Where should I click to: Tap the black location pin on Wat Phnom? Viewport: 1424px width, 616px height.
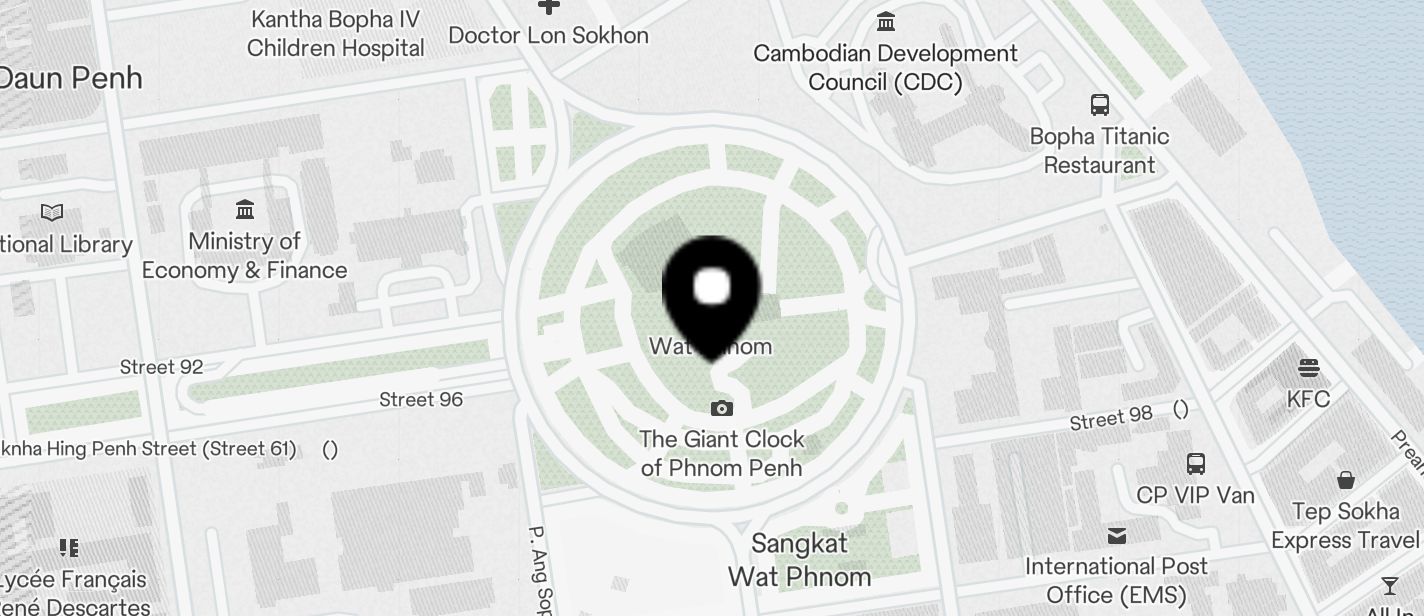point(711,292)
